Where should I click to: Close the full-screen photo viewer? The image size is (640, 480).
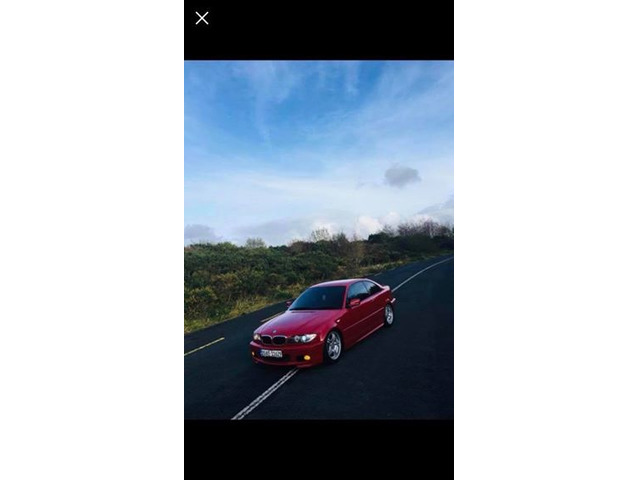click(x=202, y=18)
